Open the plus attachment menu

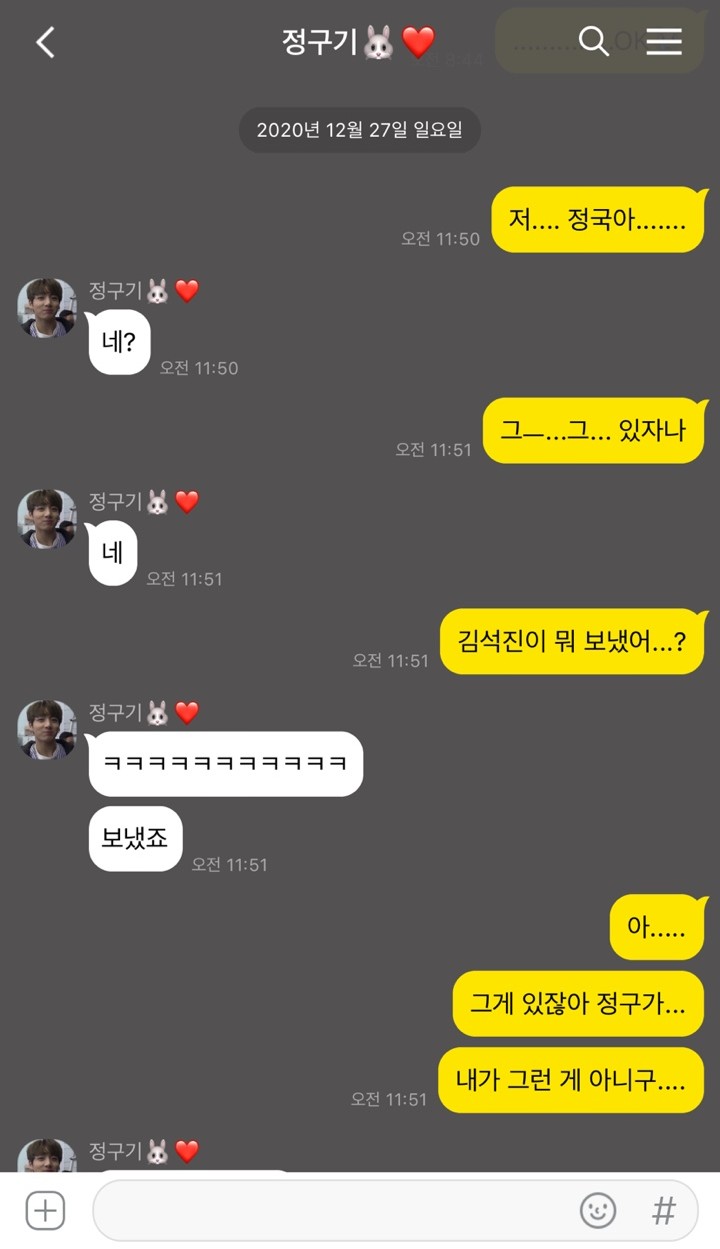(45, 1211)
